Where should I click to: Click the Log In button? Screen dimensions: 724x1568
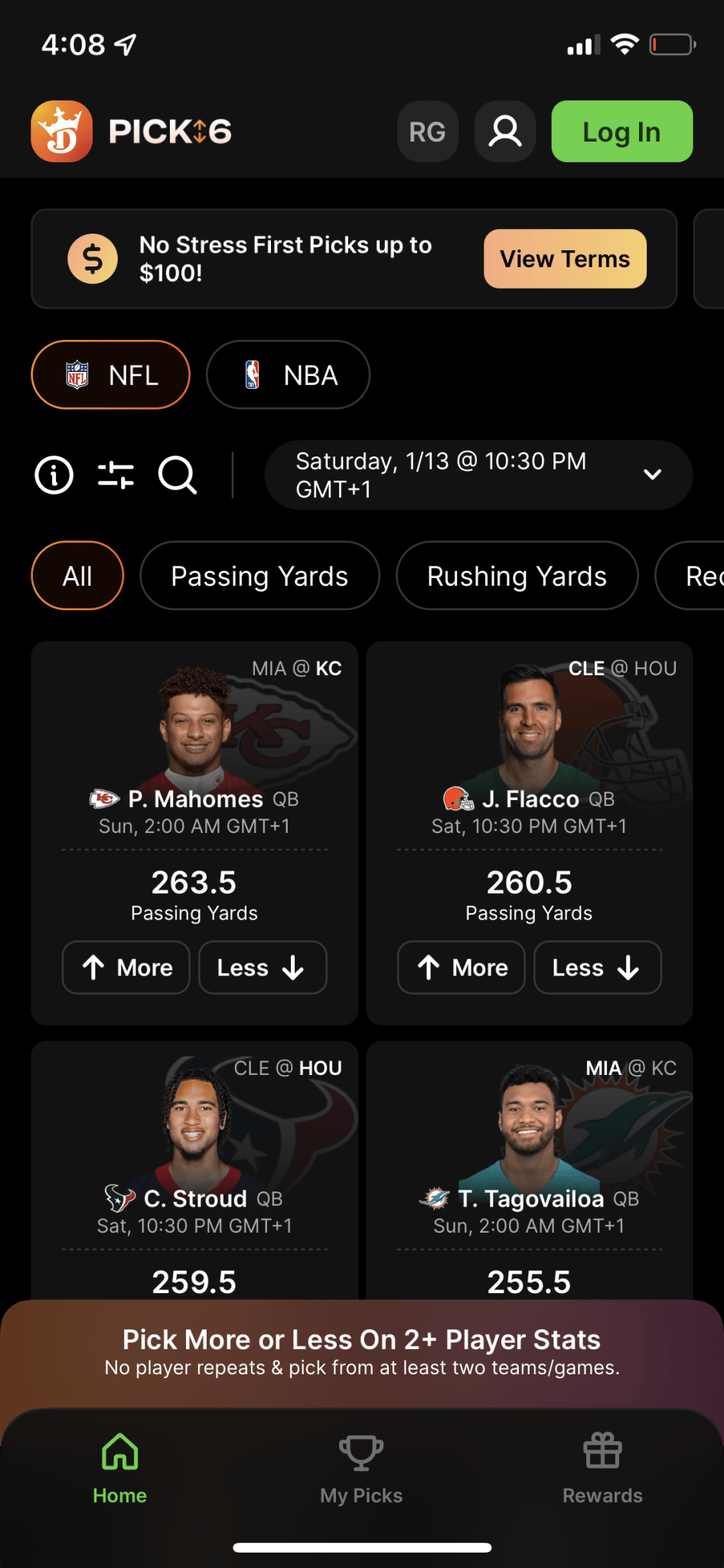coord(621,131)
